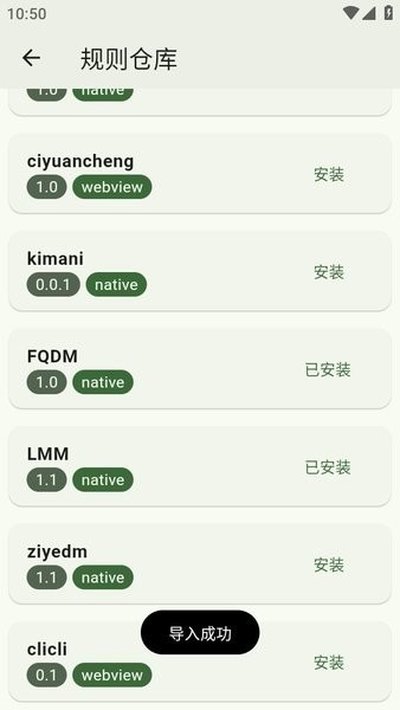Install the clicli rule

(329, 663)
